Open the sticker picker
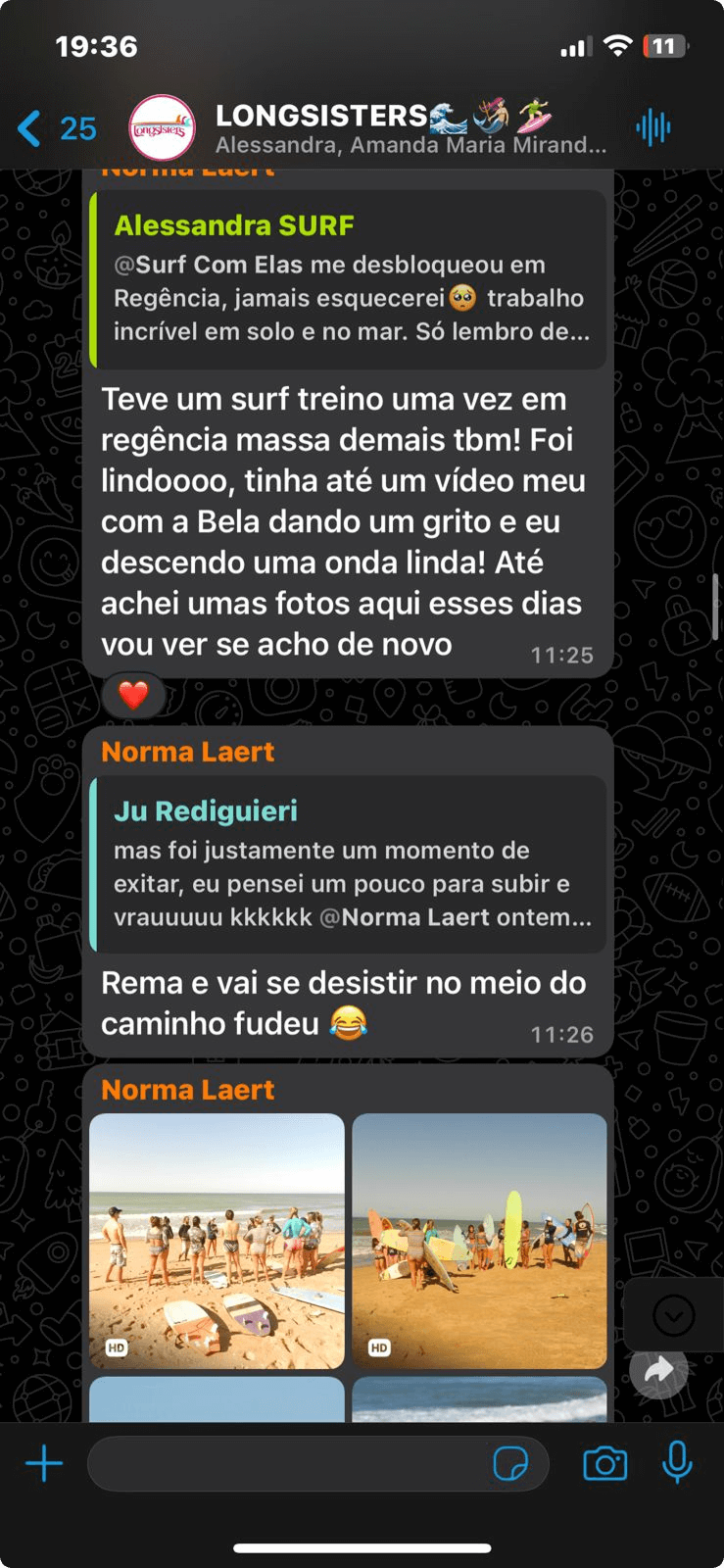Image resolution: width=724 pixels, height=1568 pixels. (510, 1464)
